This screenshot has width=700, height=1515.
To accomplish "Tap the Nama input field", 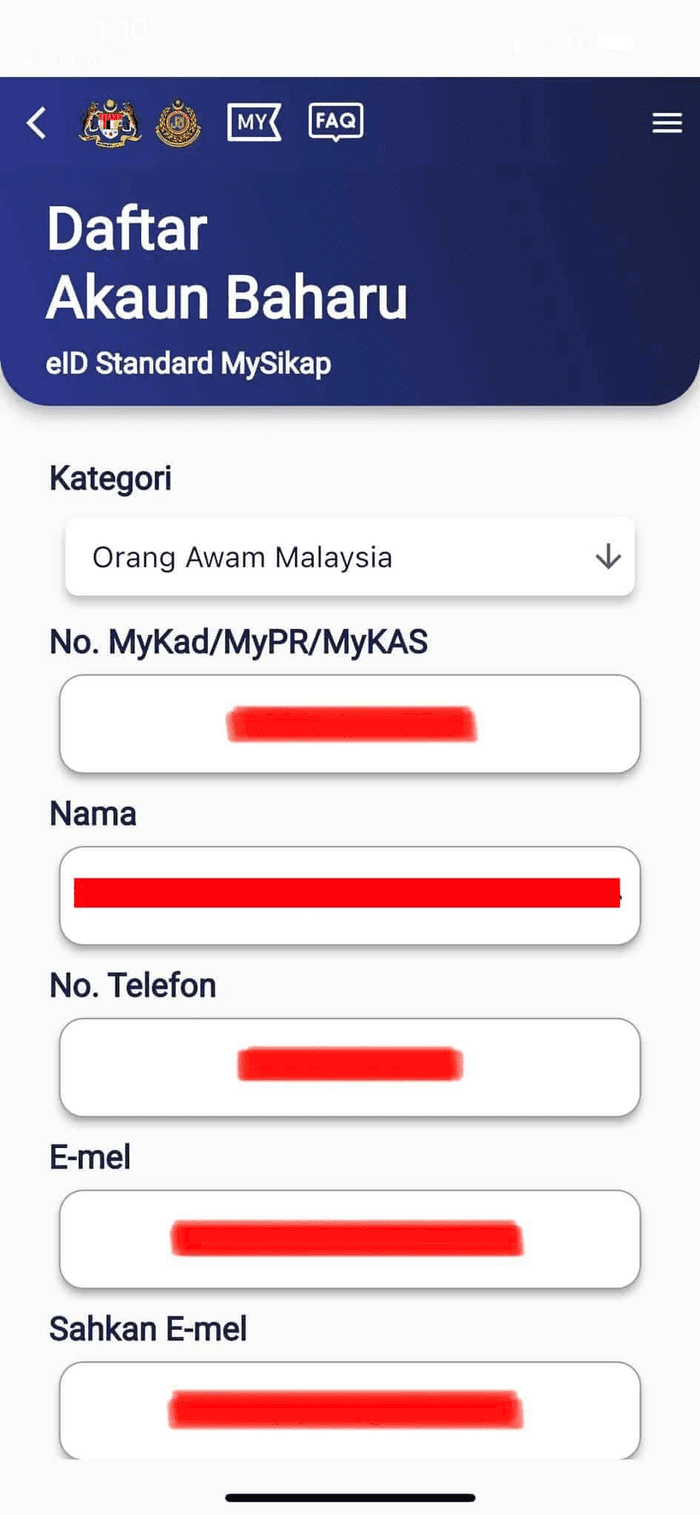I will pos(350,895).
